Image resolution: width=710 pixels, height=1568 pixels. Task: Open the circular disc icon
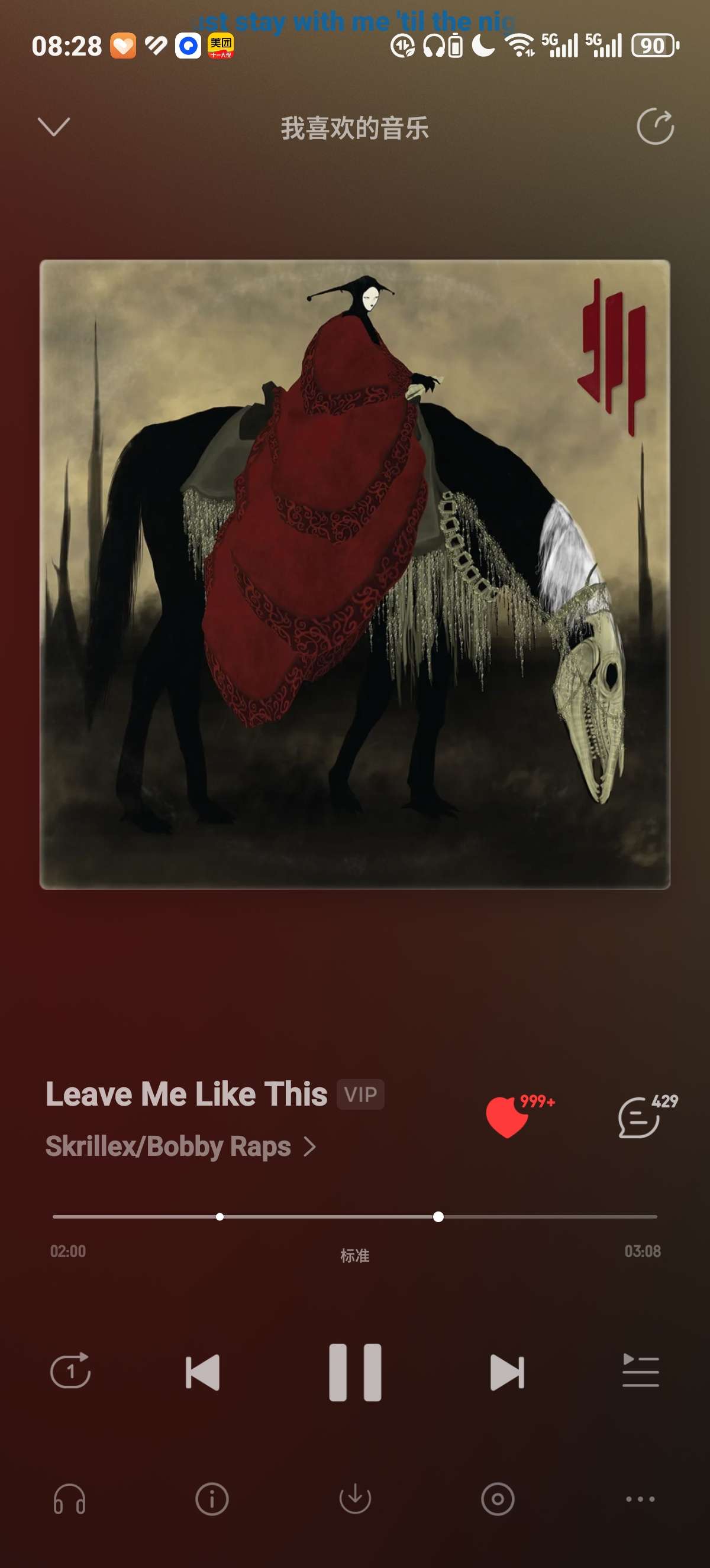coord(498,1499)
